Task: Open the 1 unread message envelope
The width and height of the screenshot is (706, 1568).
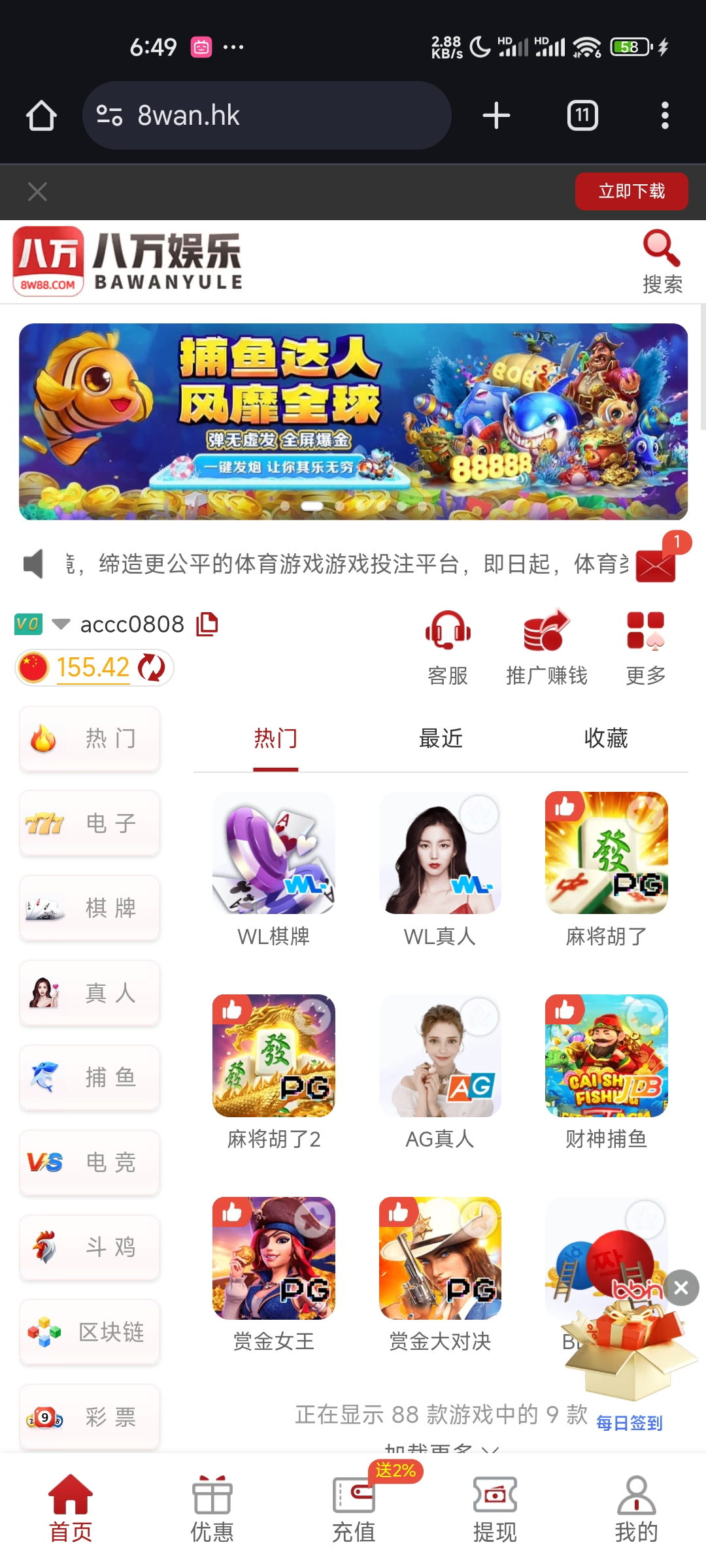Action: (x=657, y=567)
